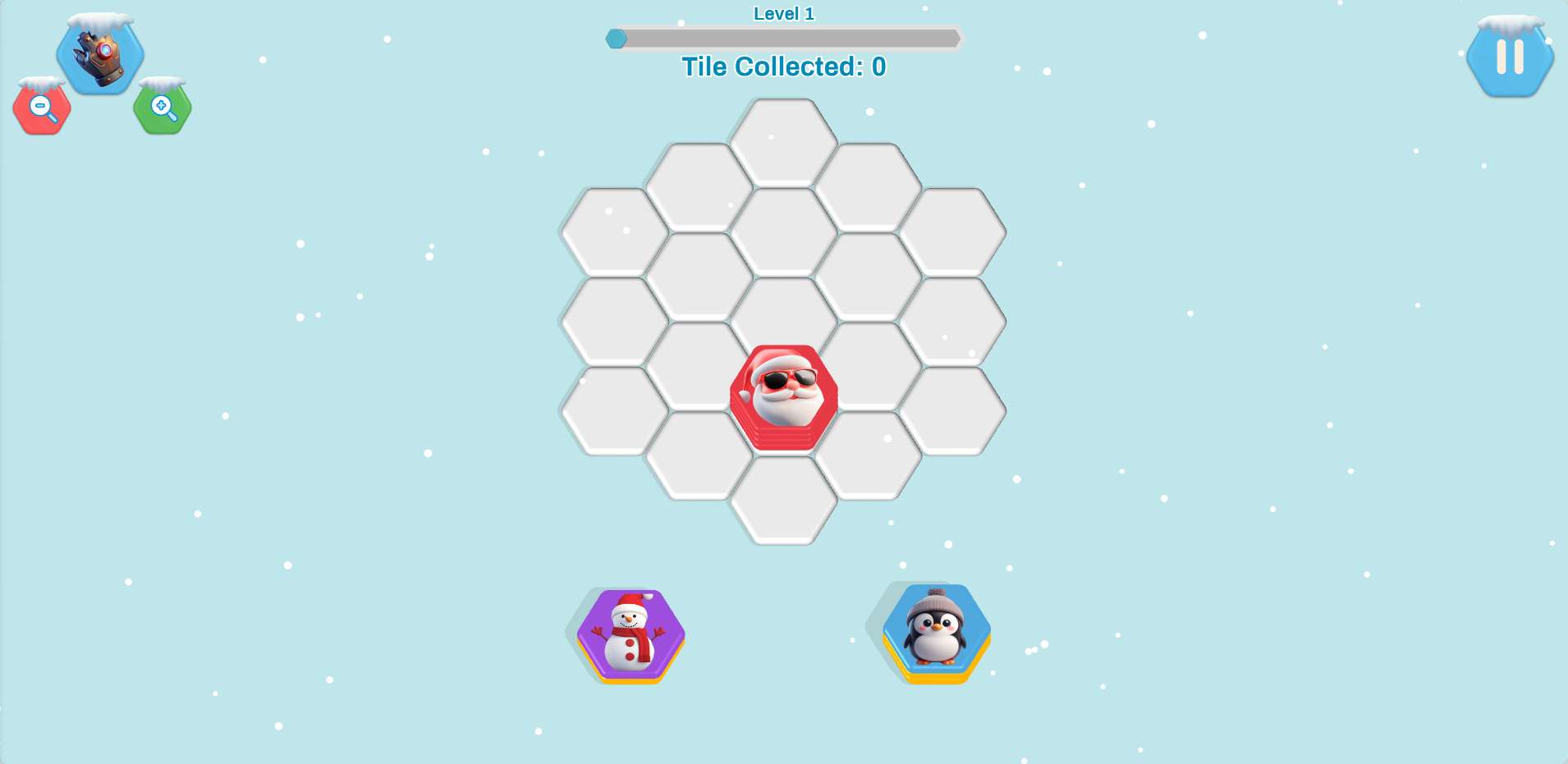Zoom in with the green magnifier button
1568x764 pixels.
coord(163,108)
